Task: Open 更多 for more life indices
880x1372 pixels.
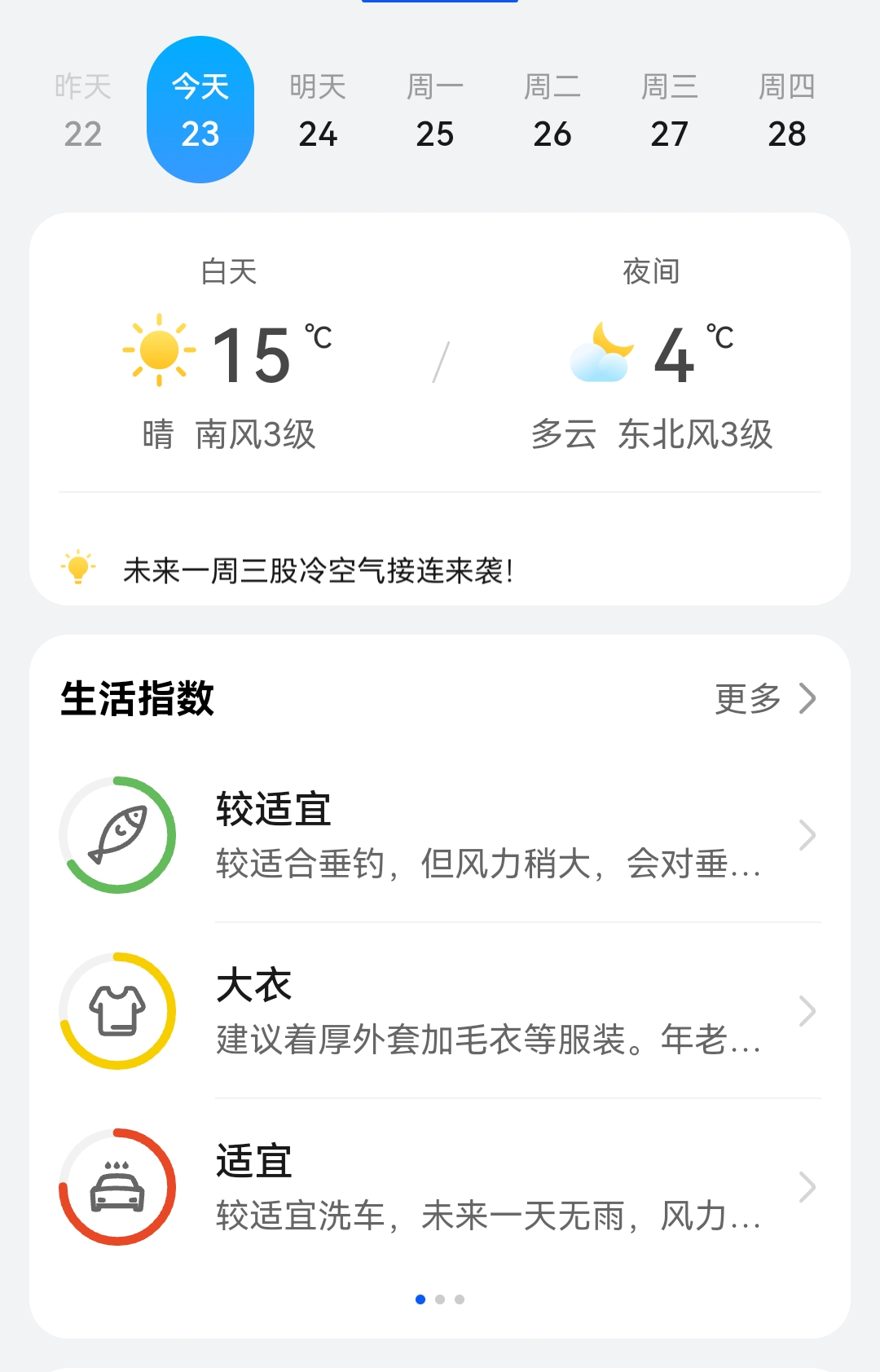Action: pos(764,698)
